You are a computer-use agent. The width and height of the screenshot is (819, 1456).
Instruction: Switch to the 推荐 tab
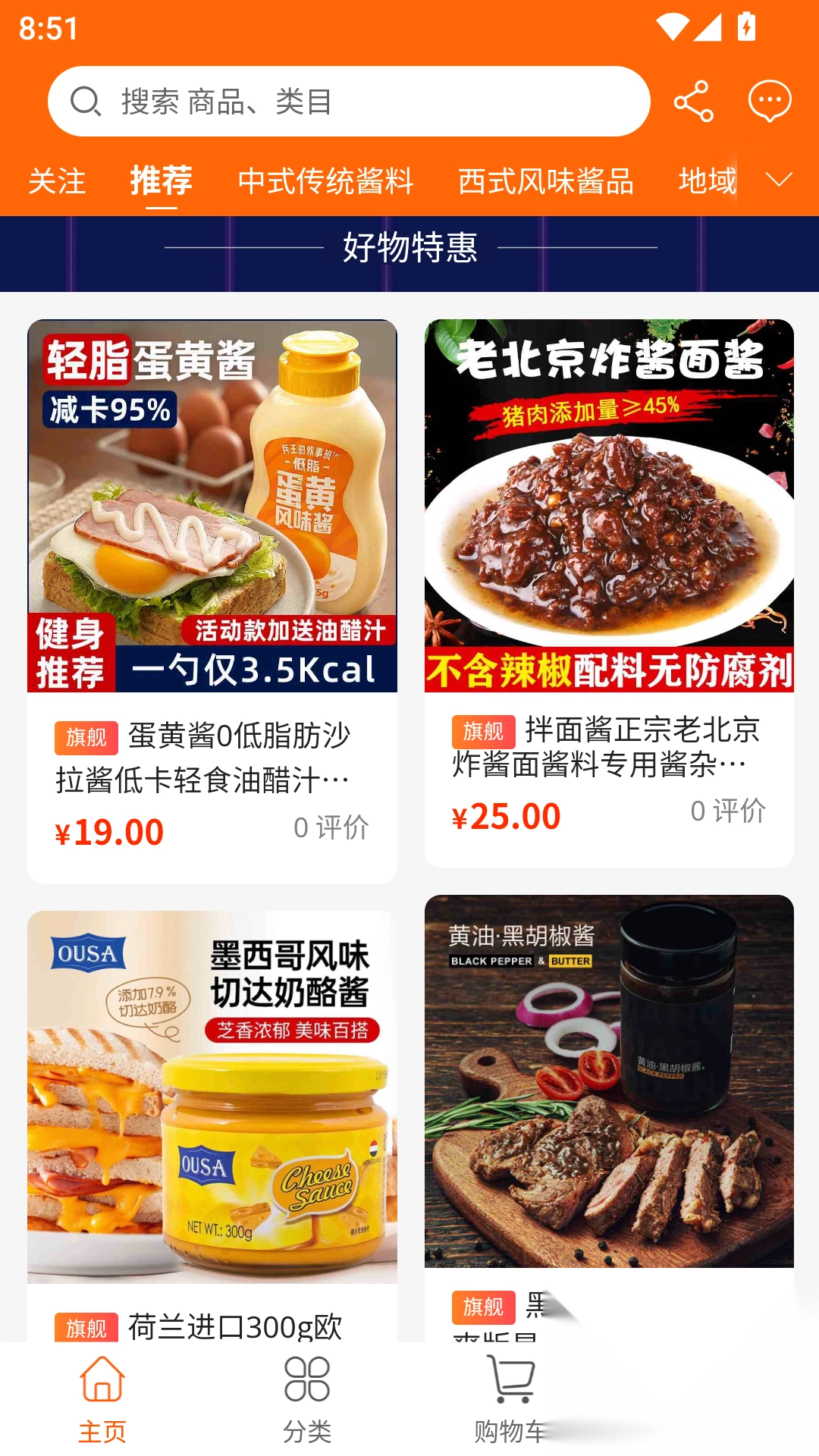160,182
